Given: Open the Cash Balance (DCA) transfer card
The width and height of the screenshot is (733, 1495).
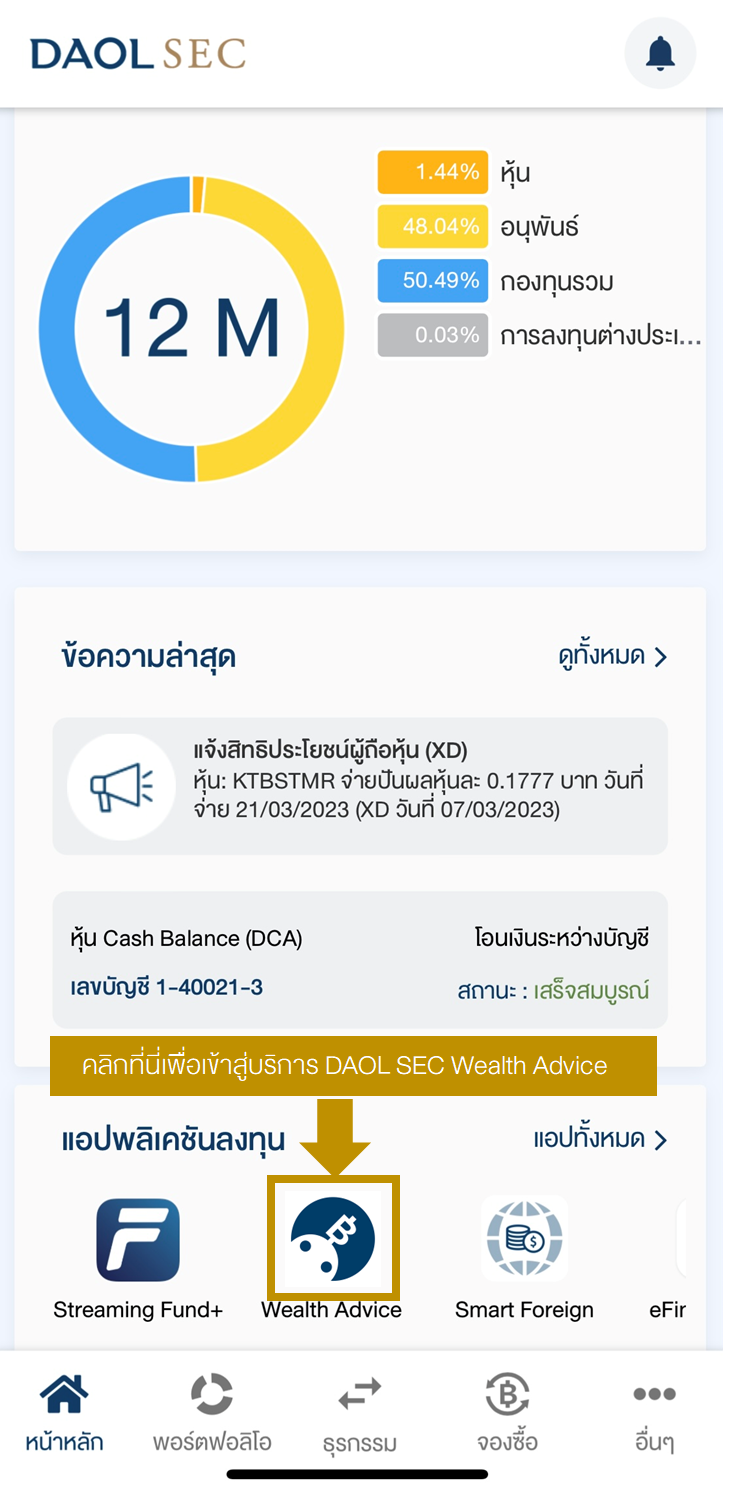Looking at the screenshot, I should 360,960.
